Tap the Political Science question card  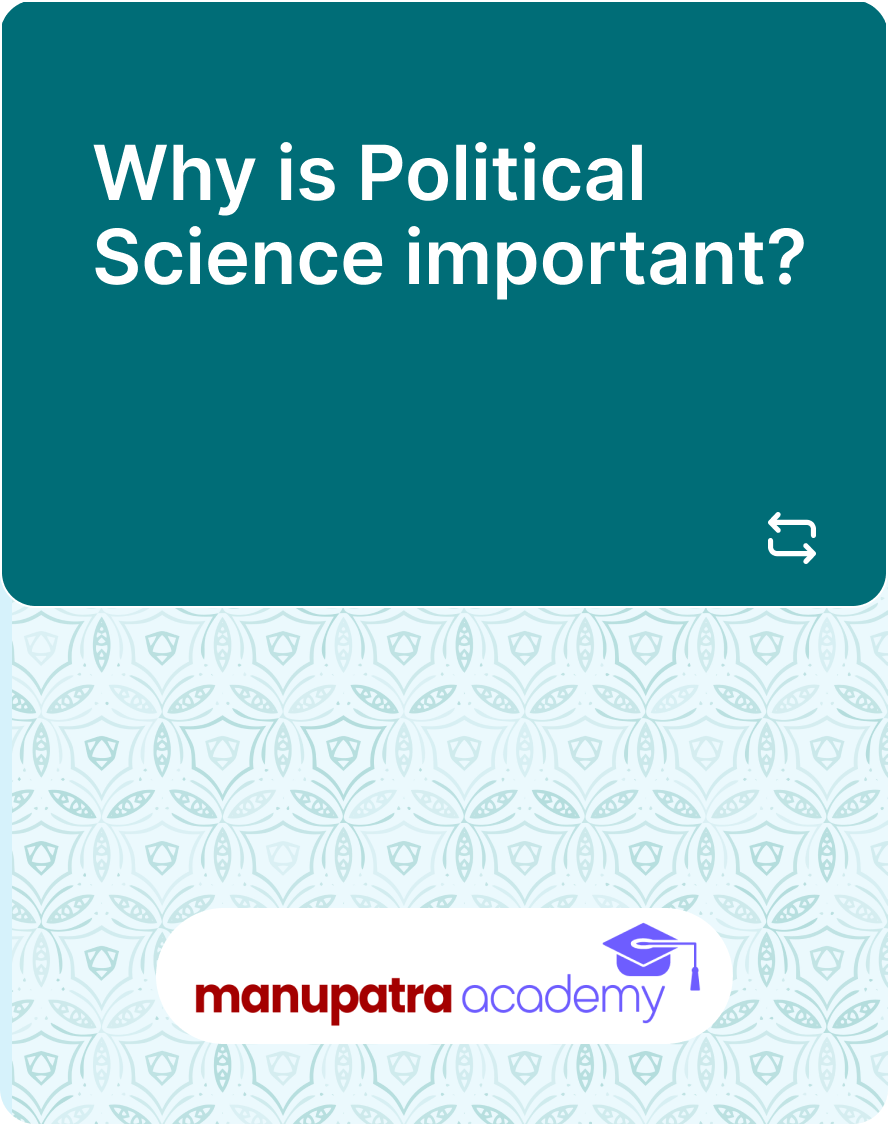click(444, 300)
